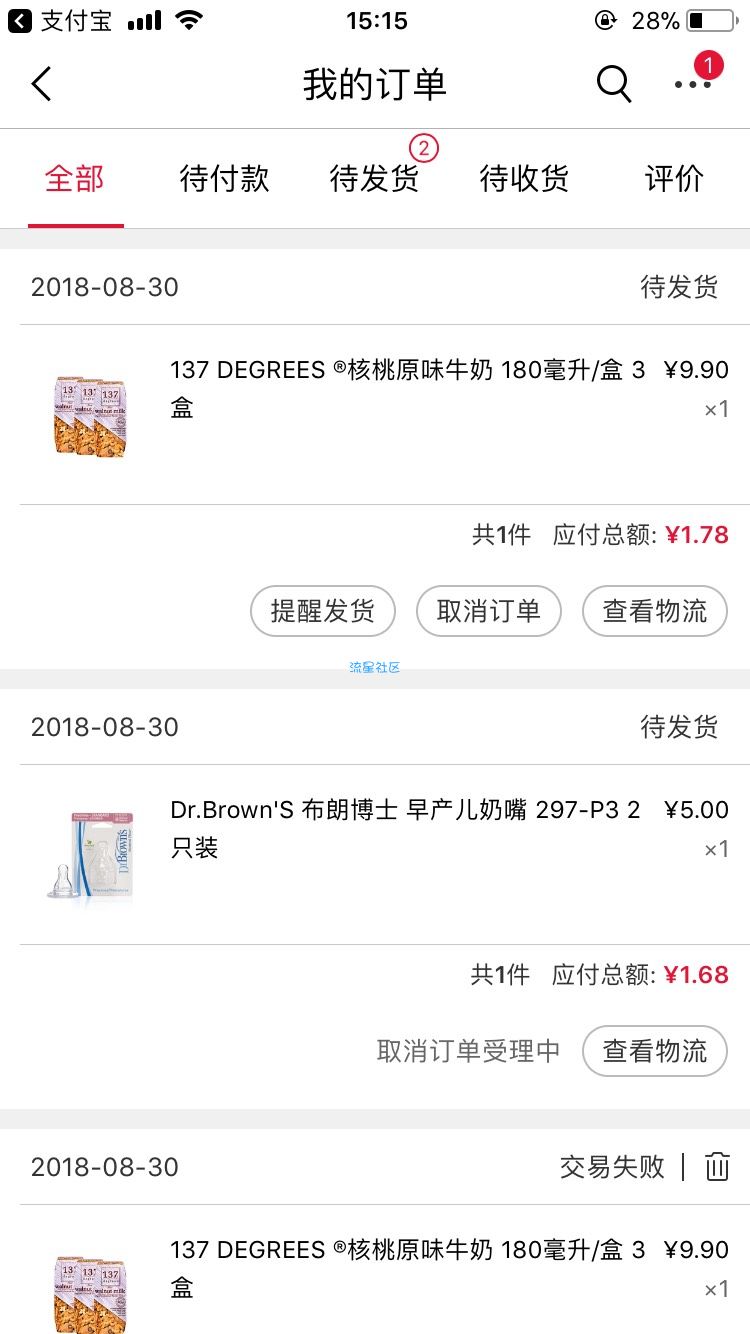Switch to the 待付款 tab

pyautogui.click(x=224, y=179)
